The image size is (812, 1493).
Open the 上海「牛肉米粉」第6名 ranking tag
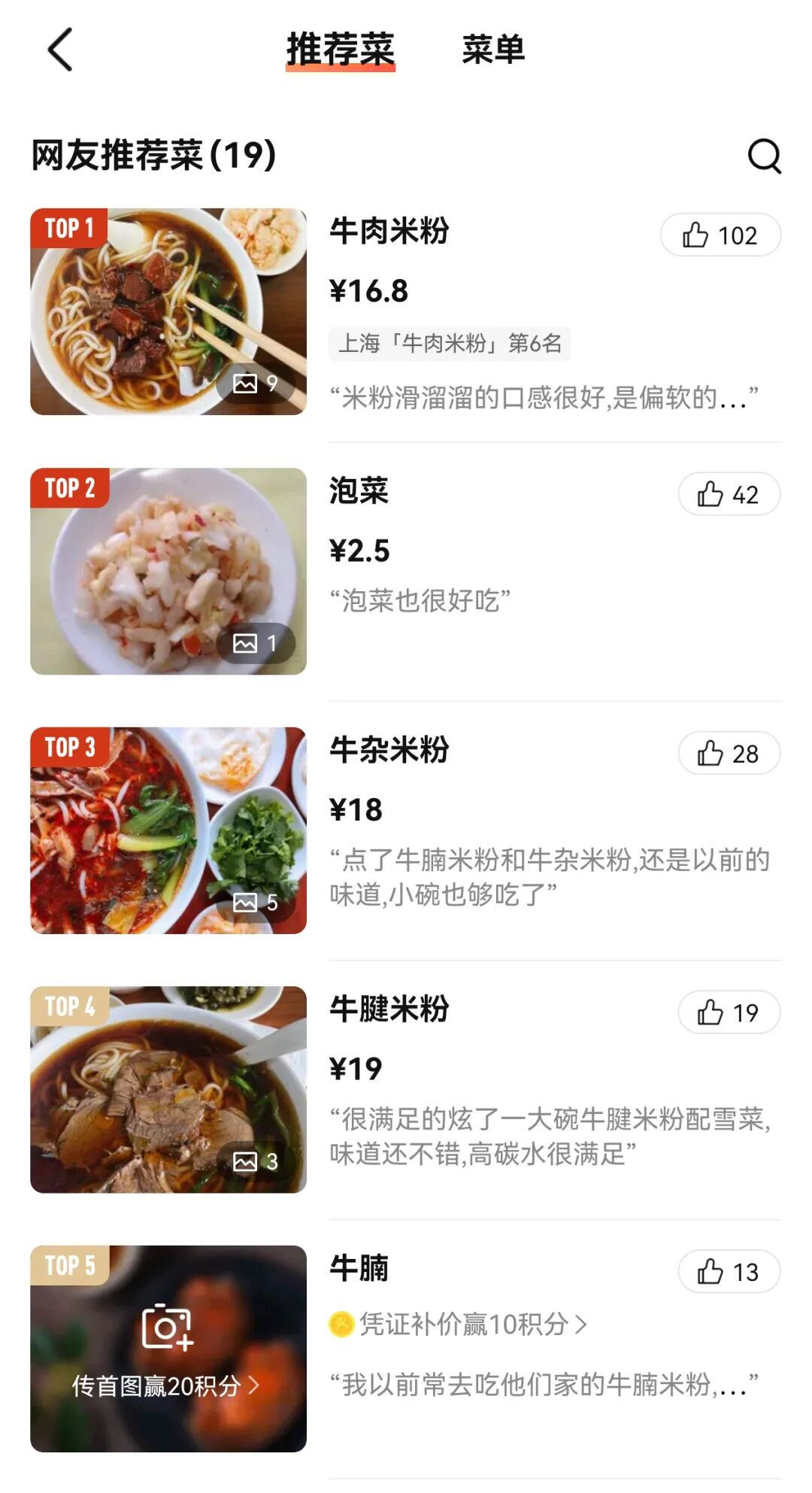450,344
